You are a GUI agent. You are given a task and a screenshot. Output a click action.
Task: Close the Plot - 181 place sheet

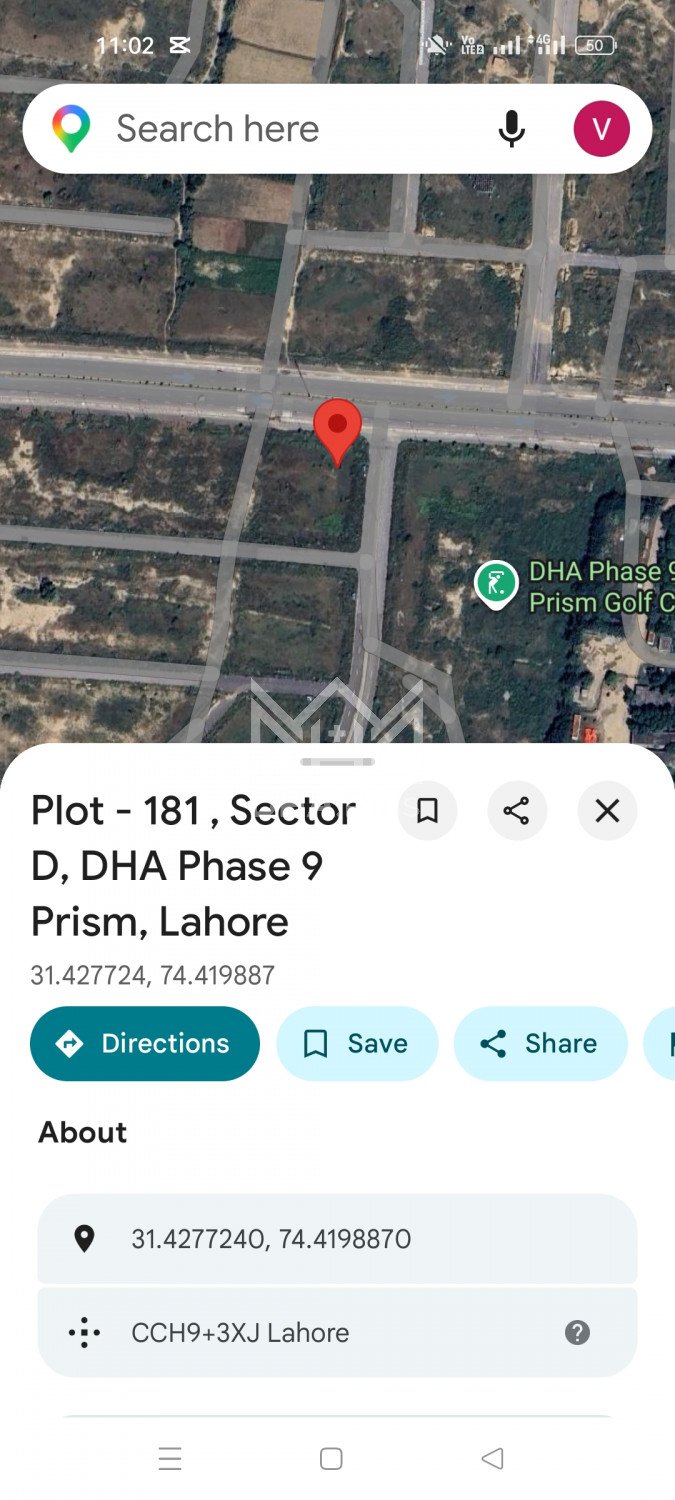tap(607, 811)
